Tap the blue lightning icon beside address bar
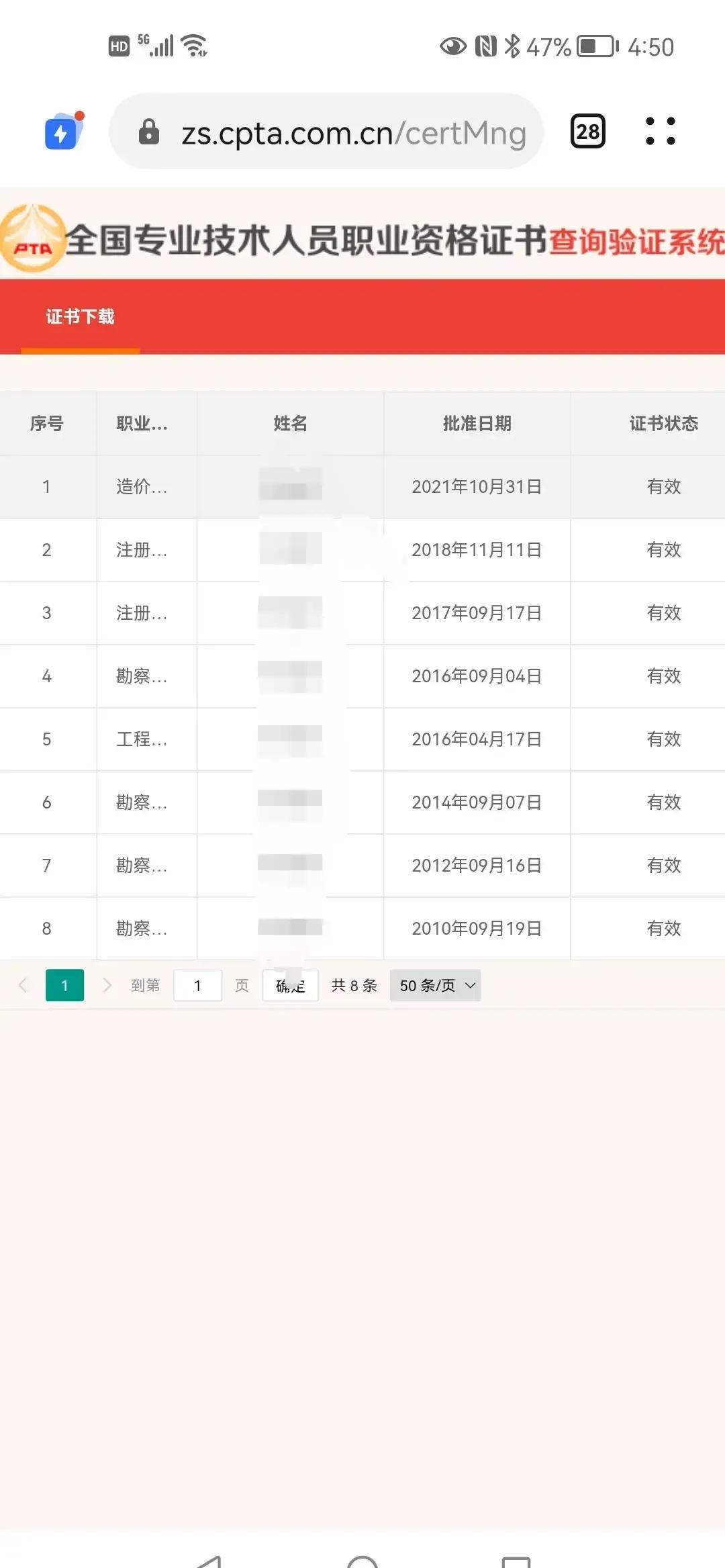 click(x=62, y=132)
